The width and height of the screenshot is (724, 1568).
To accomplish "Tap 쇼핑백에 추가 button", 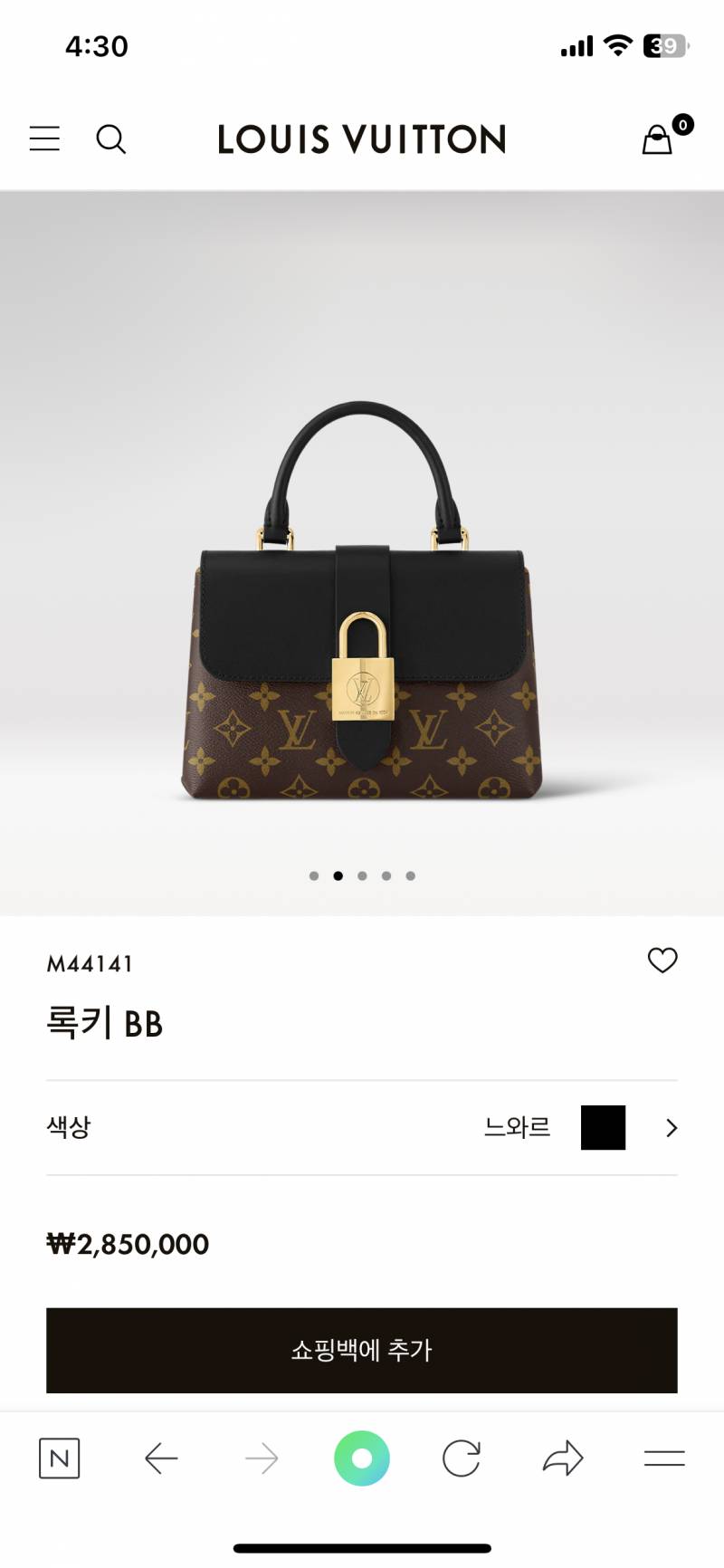I will pyautogui.click(x=362, y=1350).
